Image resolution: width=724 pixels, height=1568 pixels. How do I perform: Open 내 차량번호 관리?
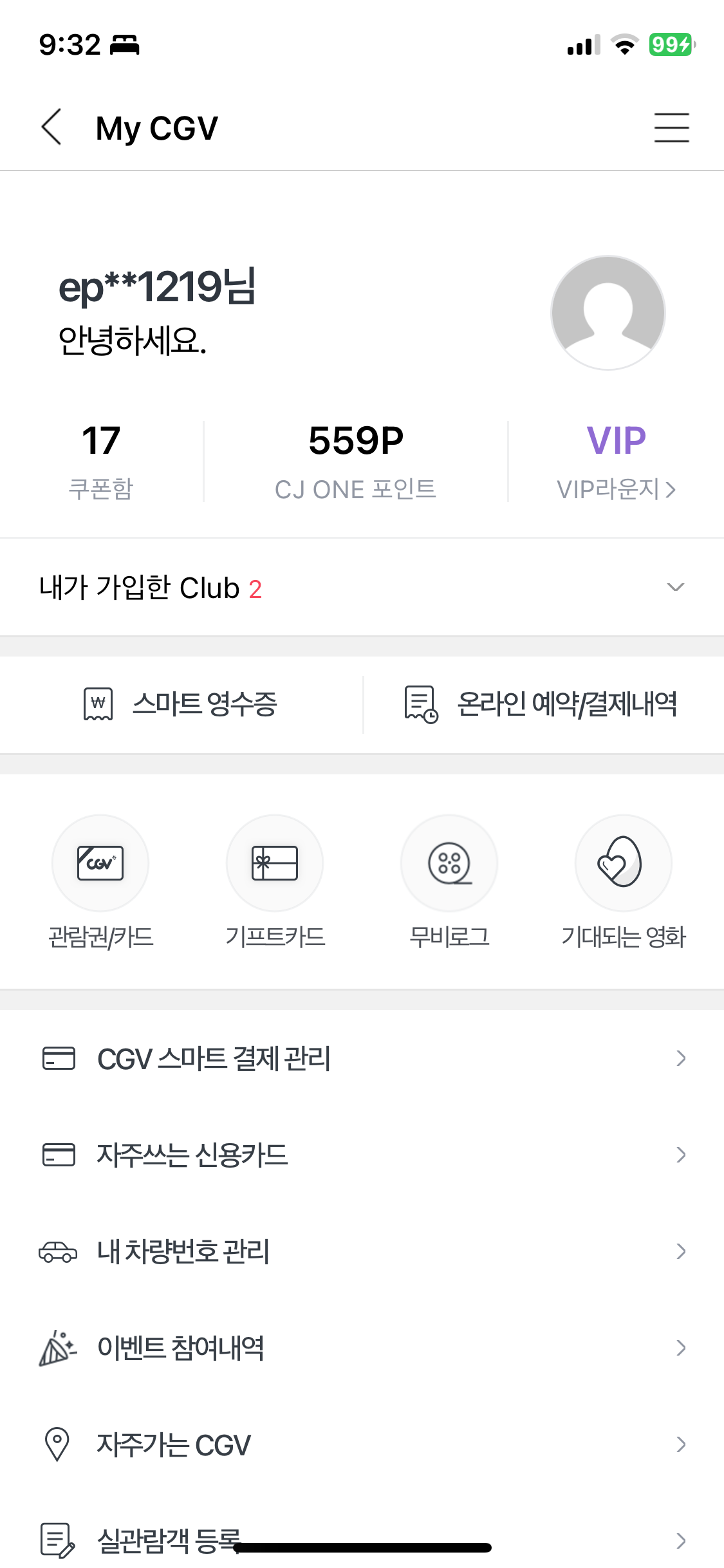[x=362, y=1251]
